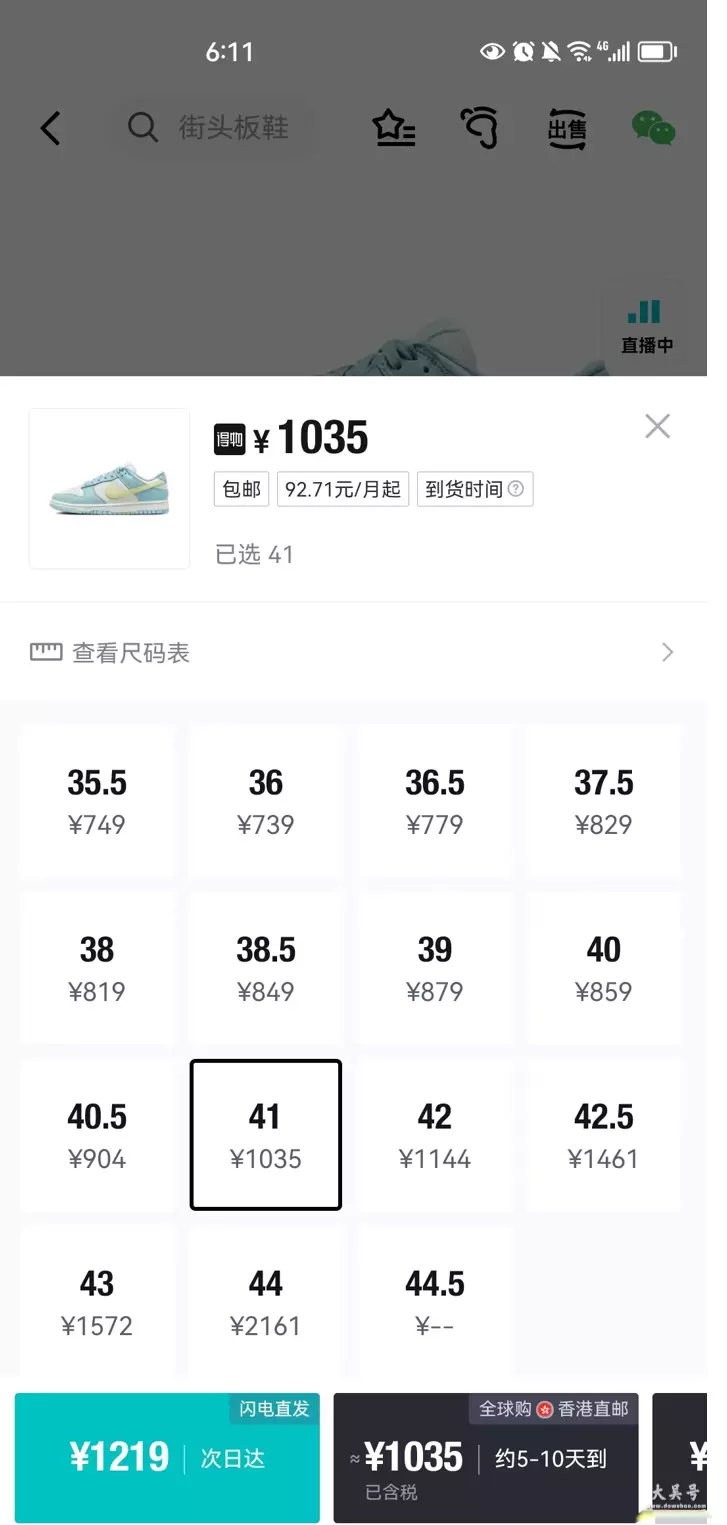Choose size 38 at ¥819
This screenshot has width=727, height=1525.
pyautogui.click(x=97, y=969)
